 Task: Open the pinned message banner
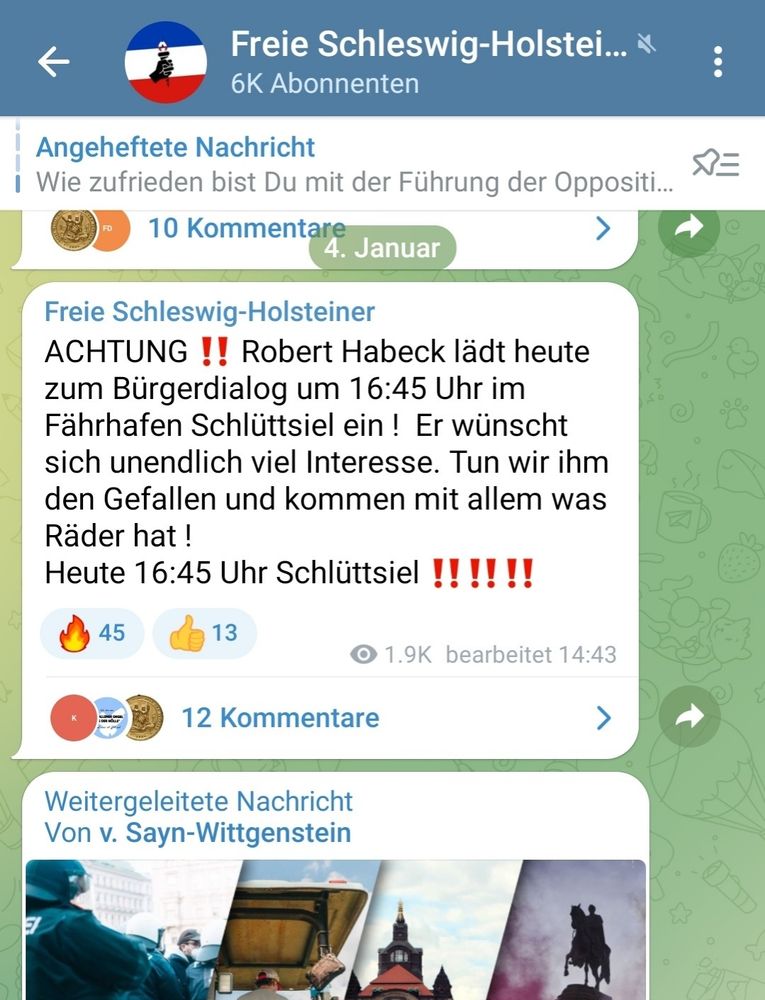click(x=354, y=165)
